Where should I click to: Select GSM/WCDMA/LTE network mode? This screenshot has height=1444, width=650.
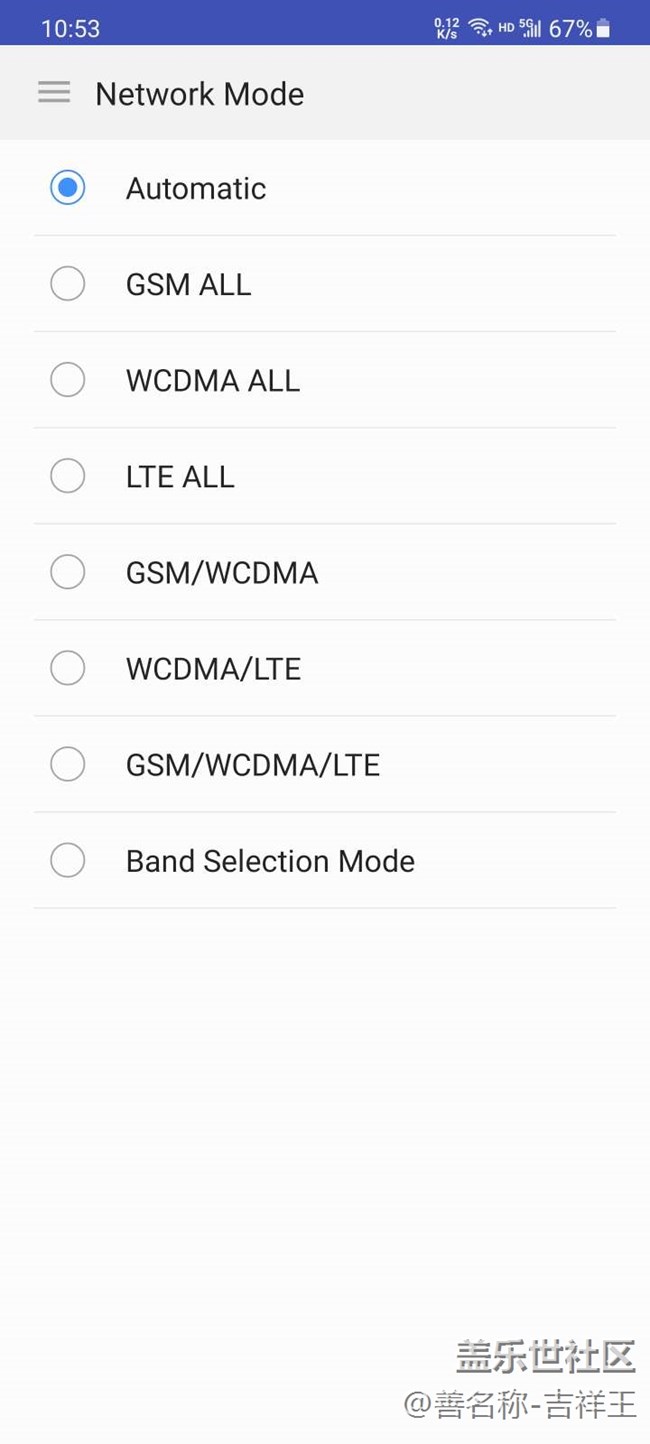pos(68,764)
